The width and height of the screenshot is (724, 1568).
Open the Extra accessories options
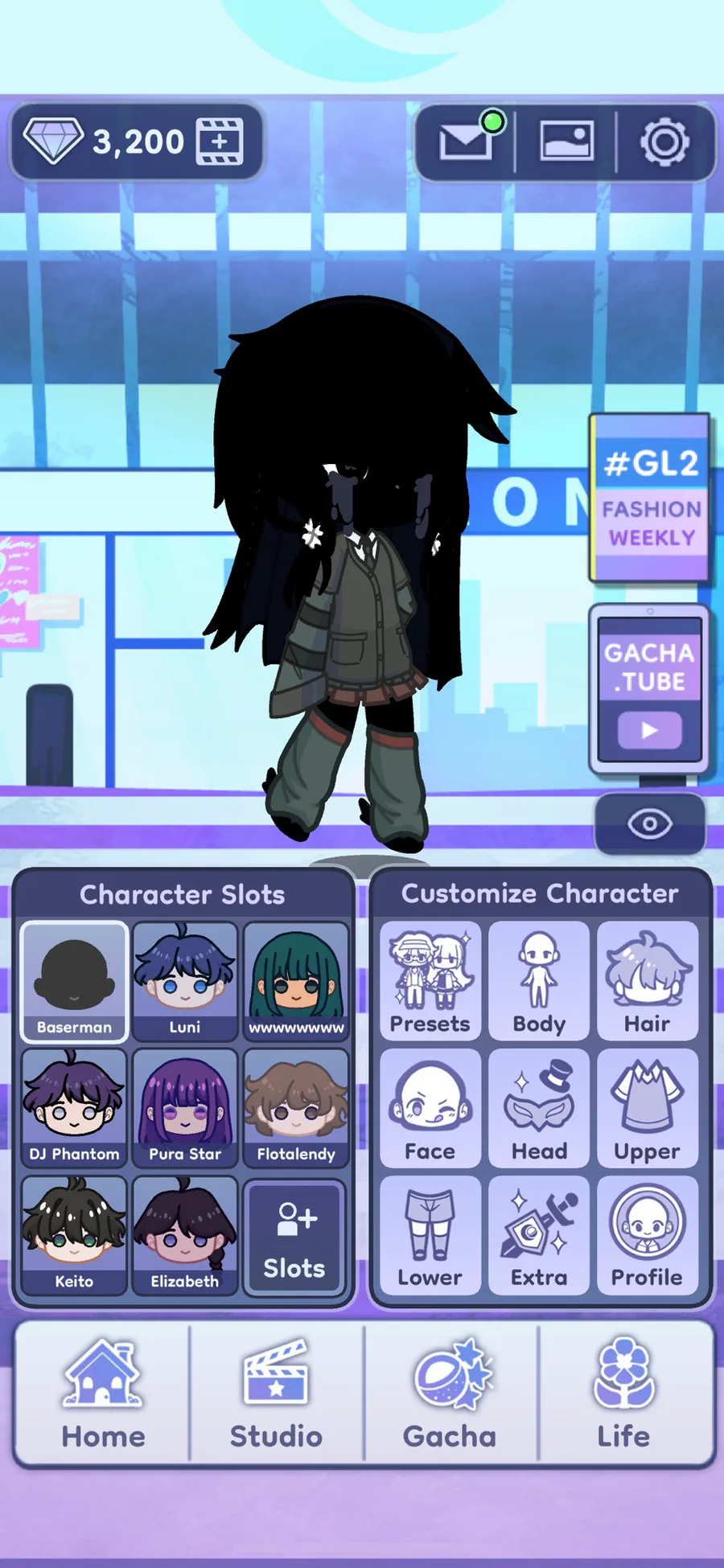(x=539, y=1235)
